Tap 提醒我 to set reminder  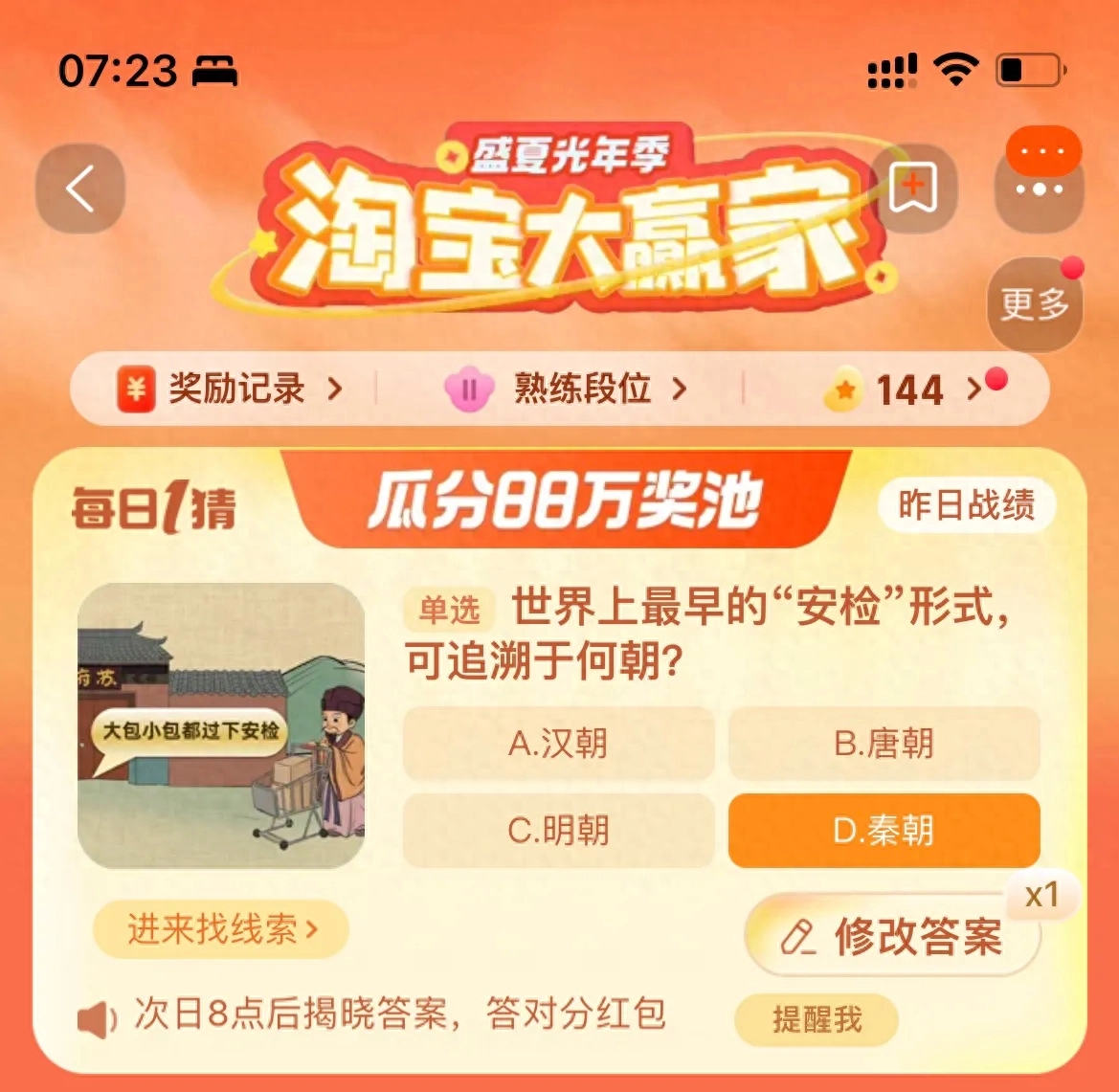click(x=817, y=1019)
